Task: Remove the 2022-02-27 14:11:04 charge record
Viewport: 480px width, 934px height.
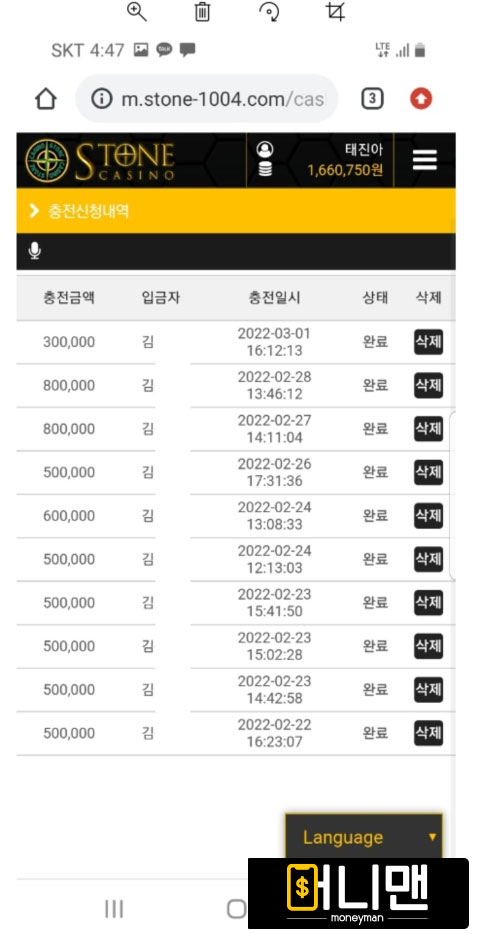Action: click(428, 429)
